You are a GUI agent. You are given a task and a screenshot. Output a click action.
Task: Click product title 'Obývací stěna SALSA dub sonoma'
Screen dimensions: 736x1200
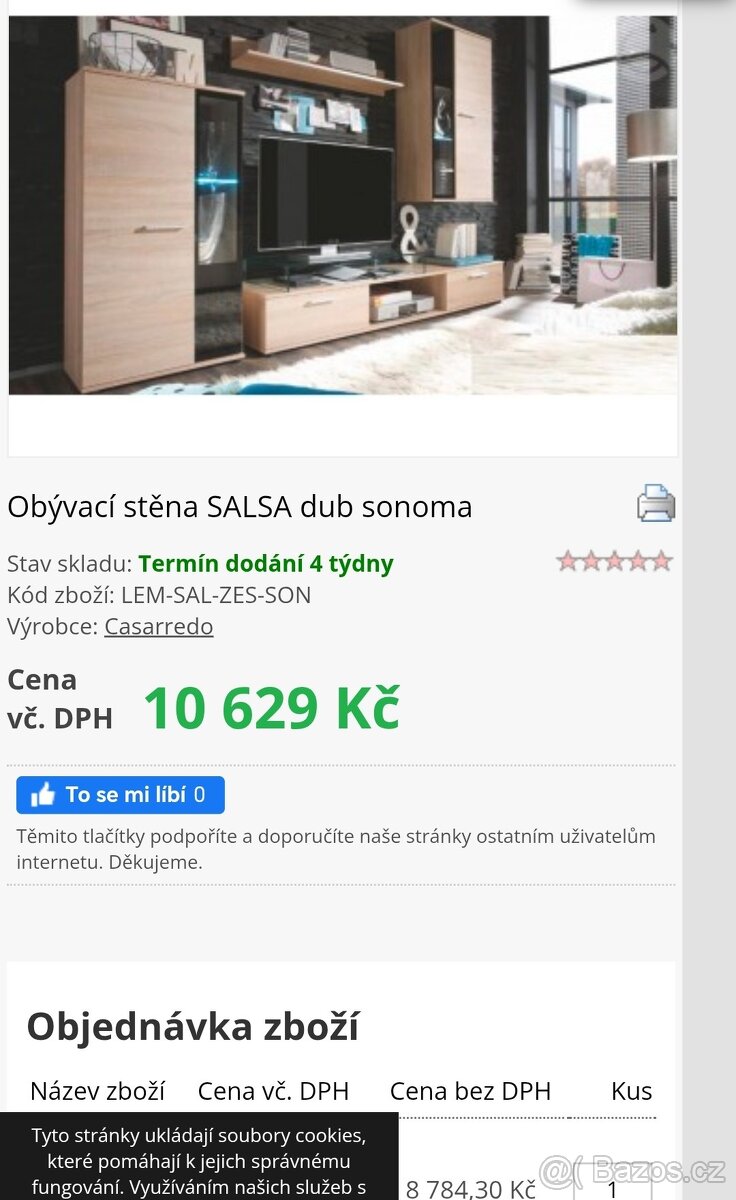pyautogui.click(x=240, y=507)
